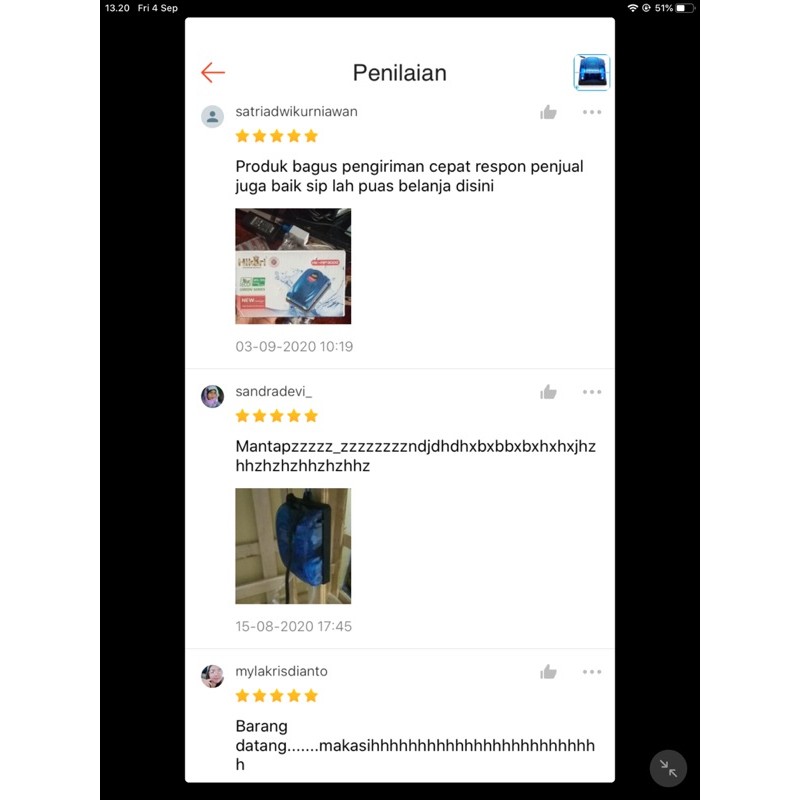Image resolution: width=800 pixels, height=800 pixels.
Task: View satriadwikurniawan's review photo
Action: [x=293, y=266]
